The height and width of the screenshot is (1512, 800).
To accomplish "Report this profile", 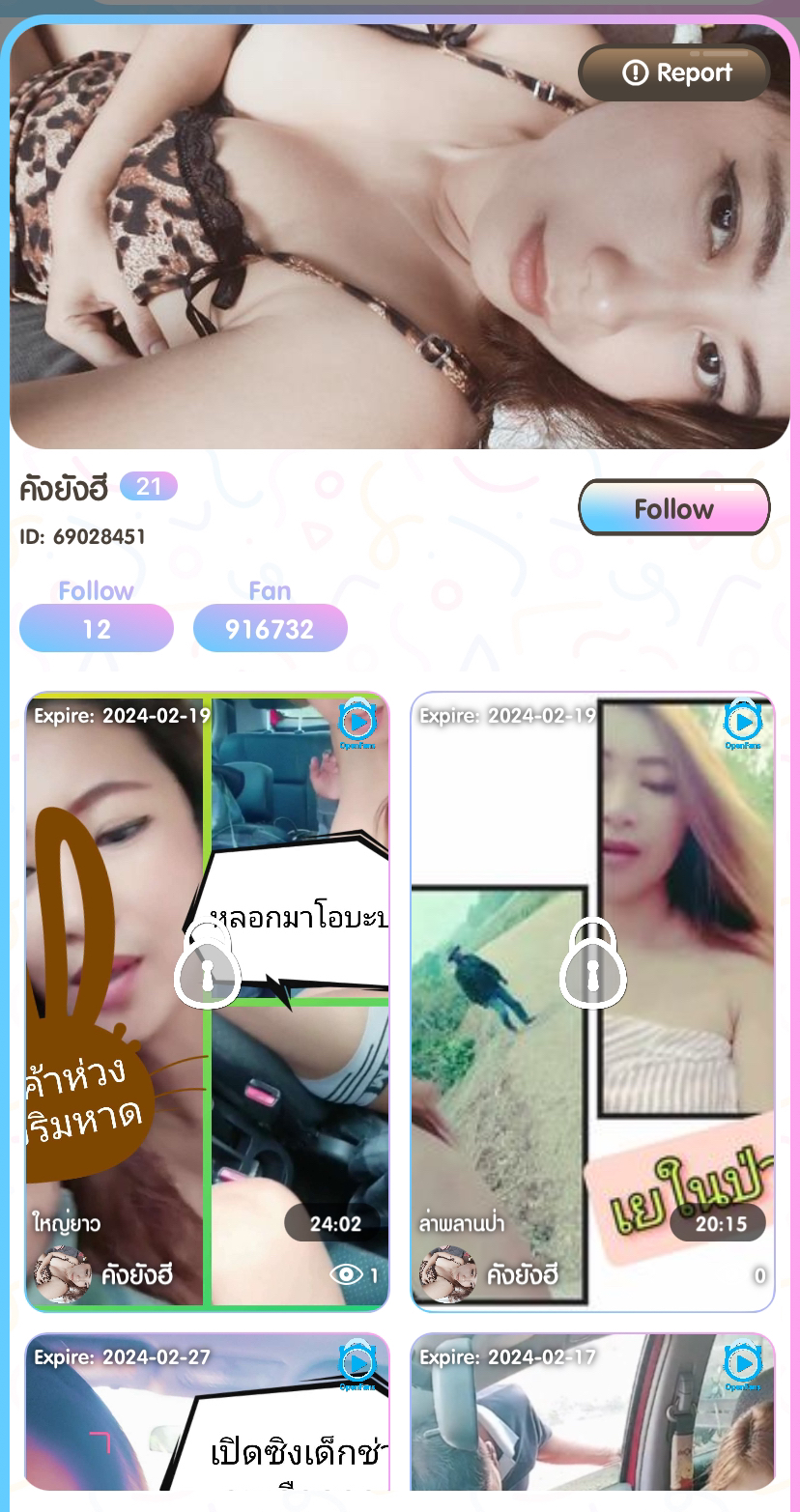I will 674,72.
